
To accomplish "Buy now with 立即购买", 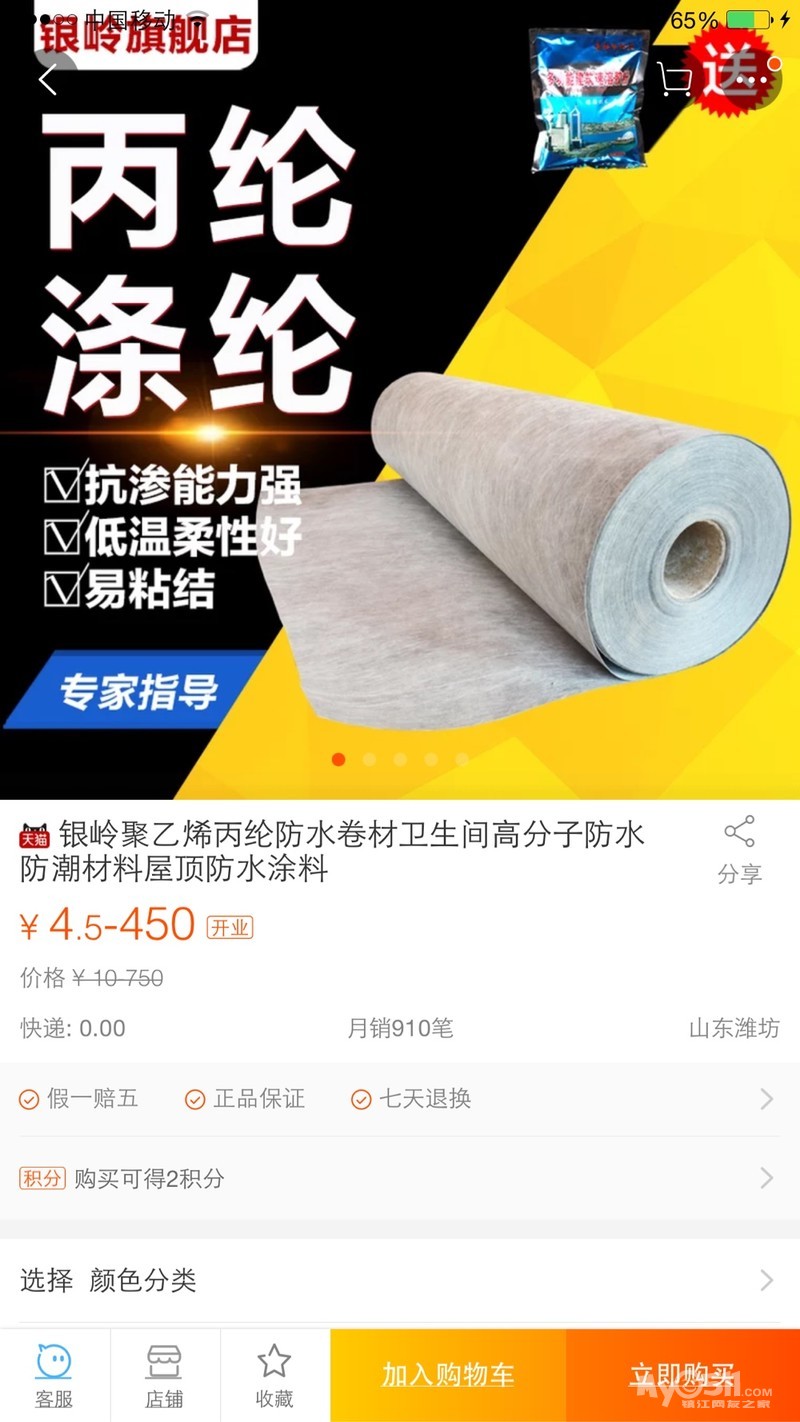I will pos(683,1376).
